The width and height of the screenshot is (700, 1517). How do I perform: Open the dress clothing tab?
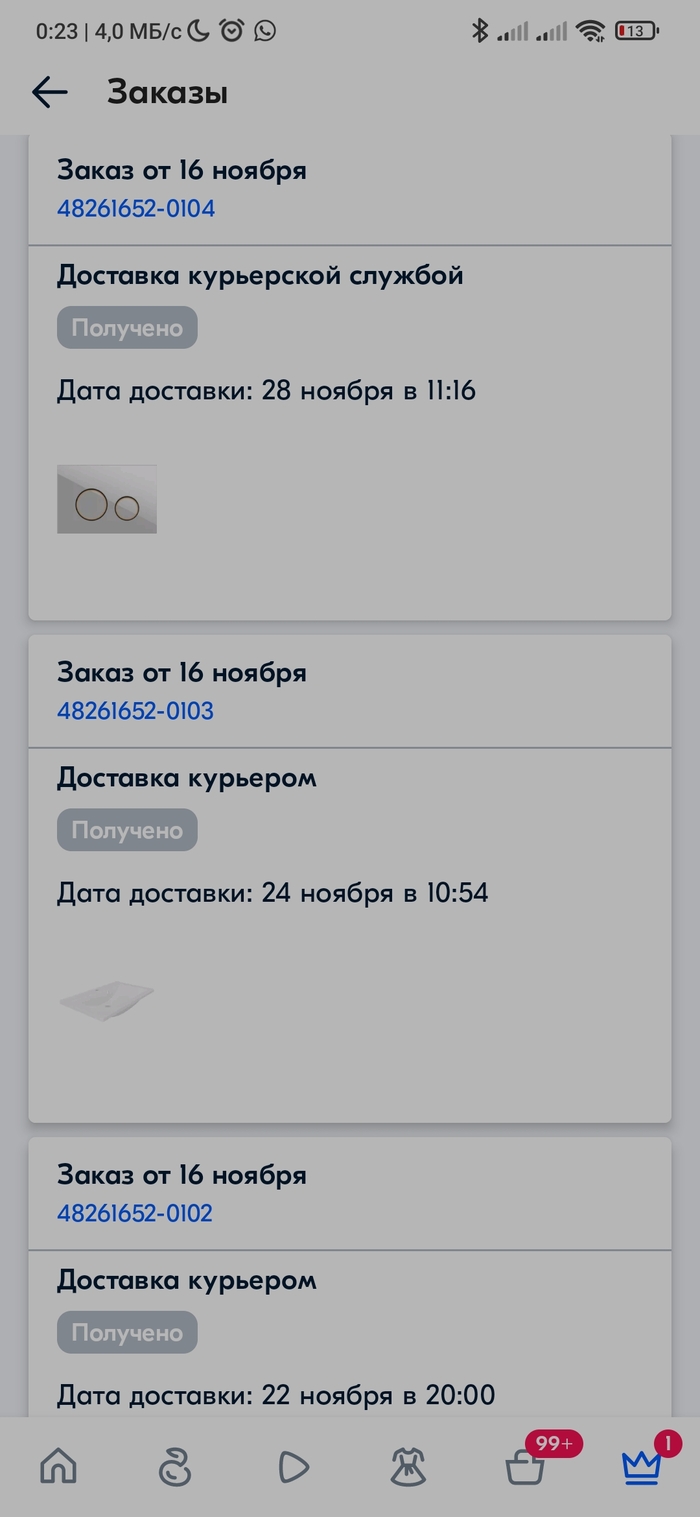coord(408,1467)
